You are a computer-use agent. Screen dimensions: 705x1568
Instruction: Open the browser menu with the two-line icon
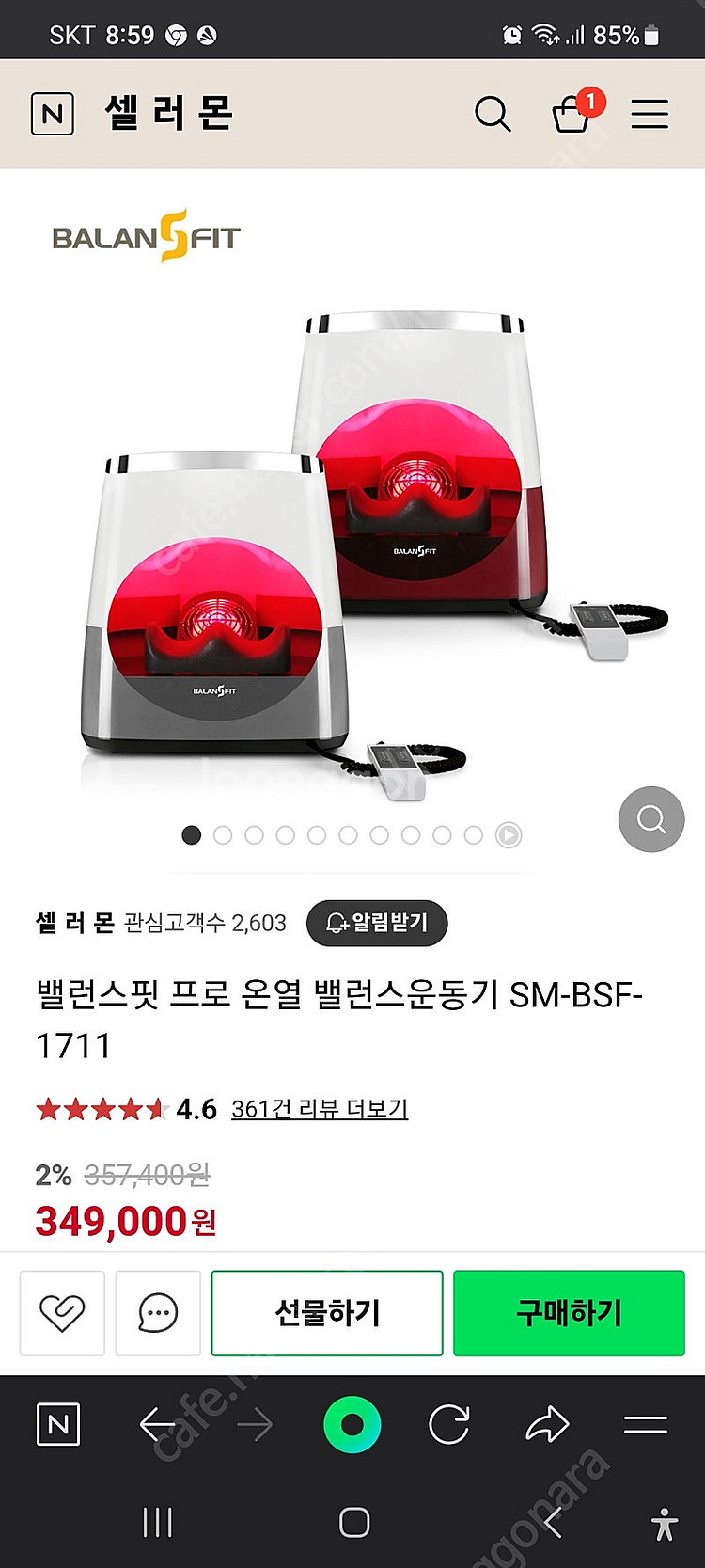coord(646,1425)
